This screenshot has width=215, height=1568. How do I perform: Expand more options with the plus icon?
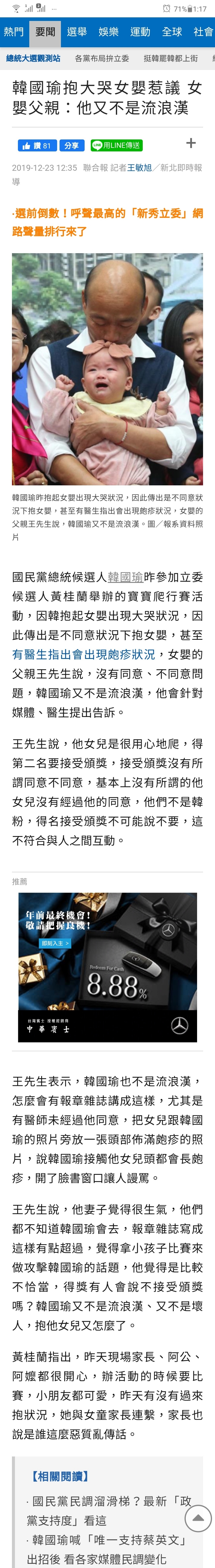coord(191,143)
